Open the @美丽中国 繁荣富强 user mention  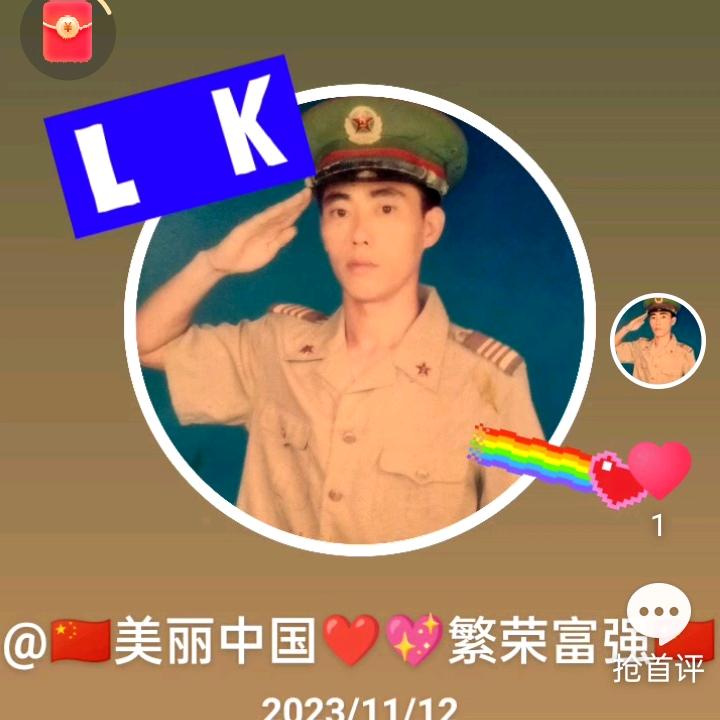tap(330, 640)
